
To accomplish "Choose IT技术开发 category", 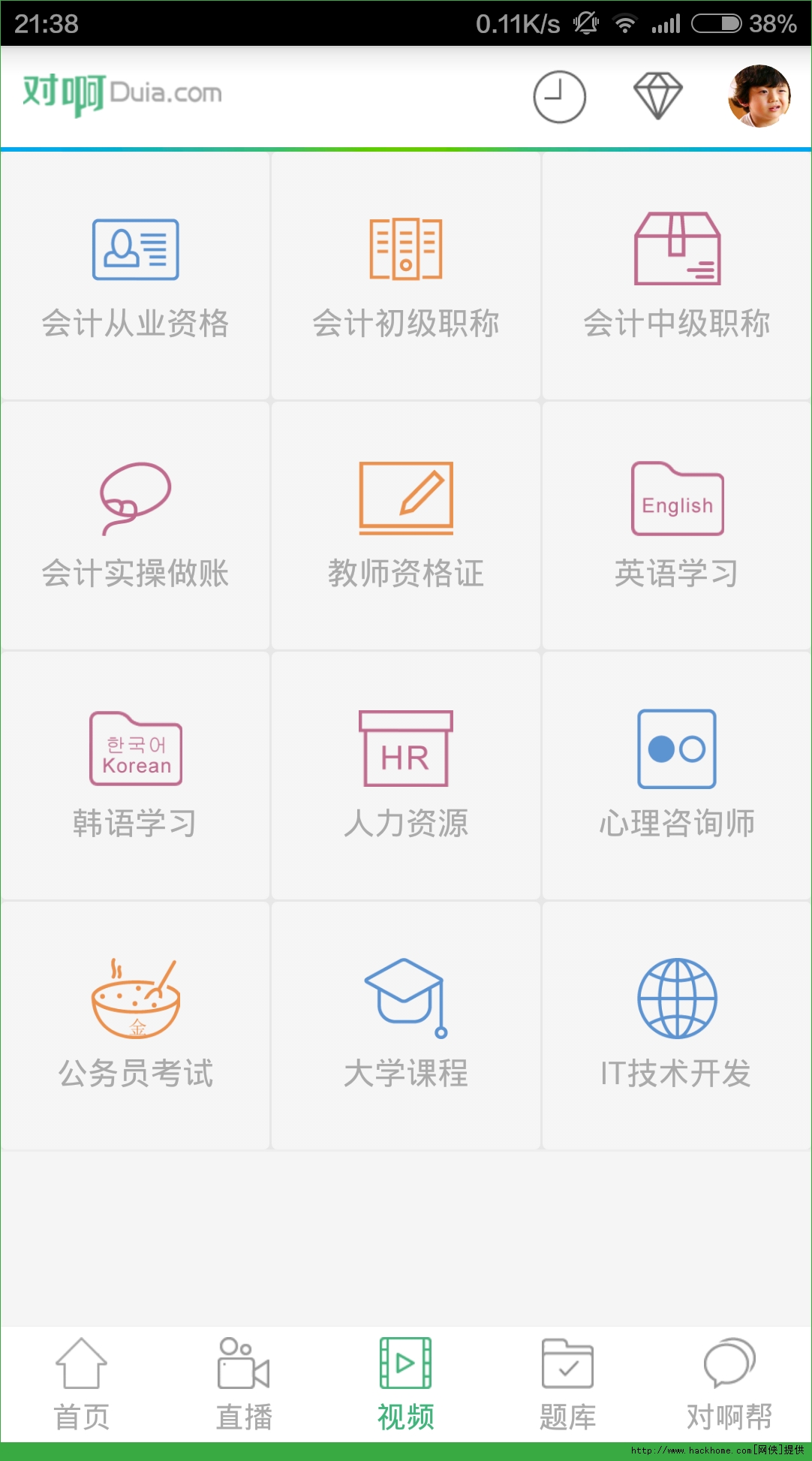I will pos(677,1026).
